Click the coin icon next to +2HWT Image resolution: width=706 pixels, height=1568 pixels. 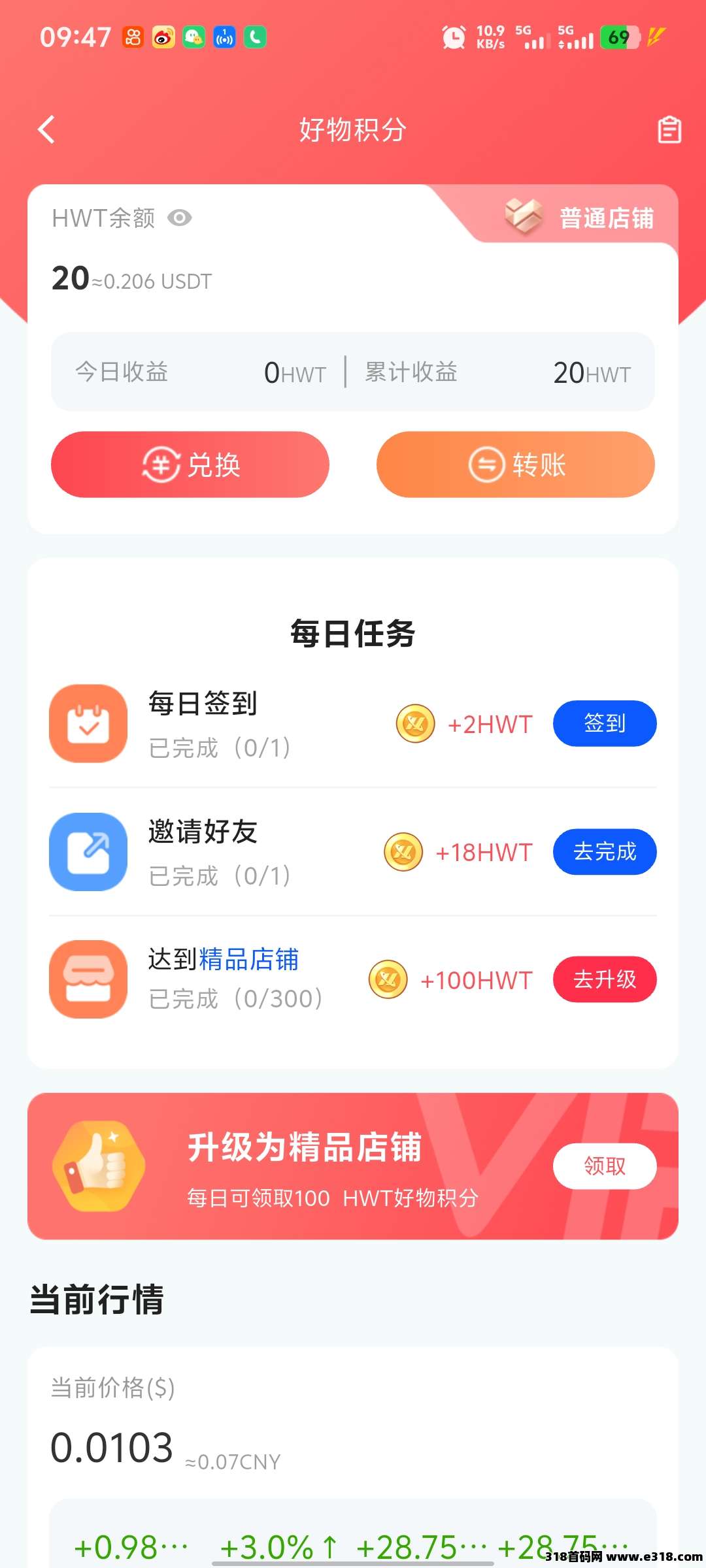tap(414, 723)
